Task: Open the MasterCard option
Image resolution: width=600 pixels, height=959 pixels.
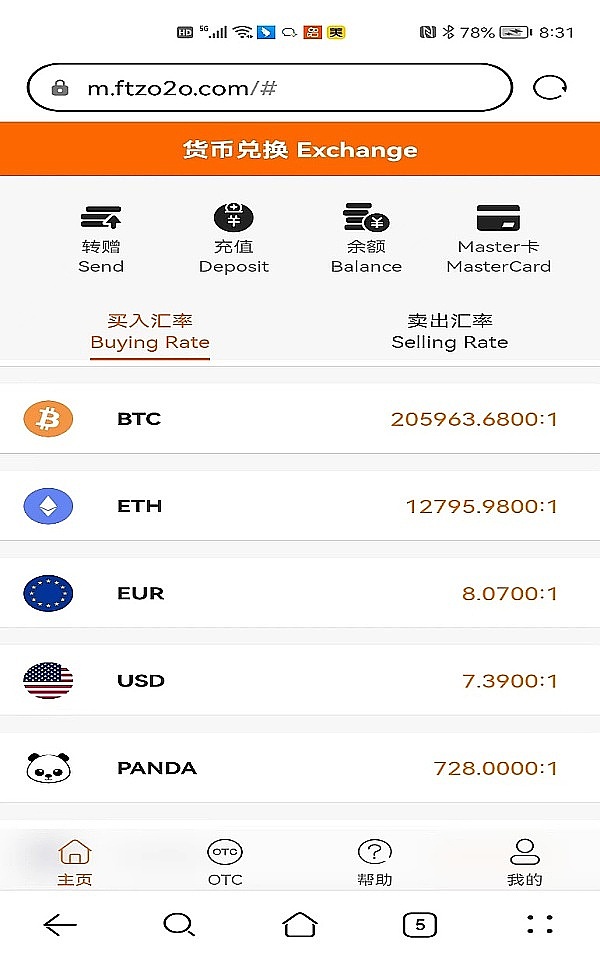Action: pyautogui.click(x=498, y=239)
